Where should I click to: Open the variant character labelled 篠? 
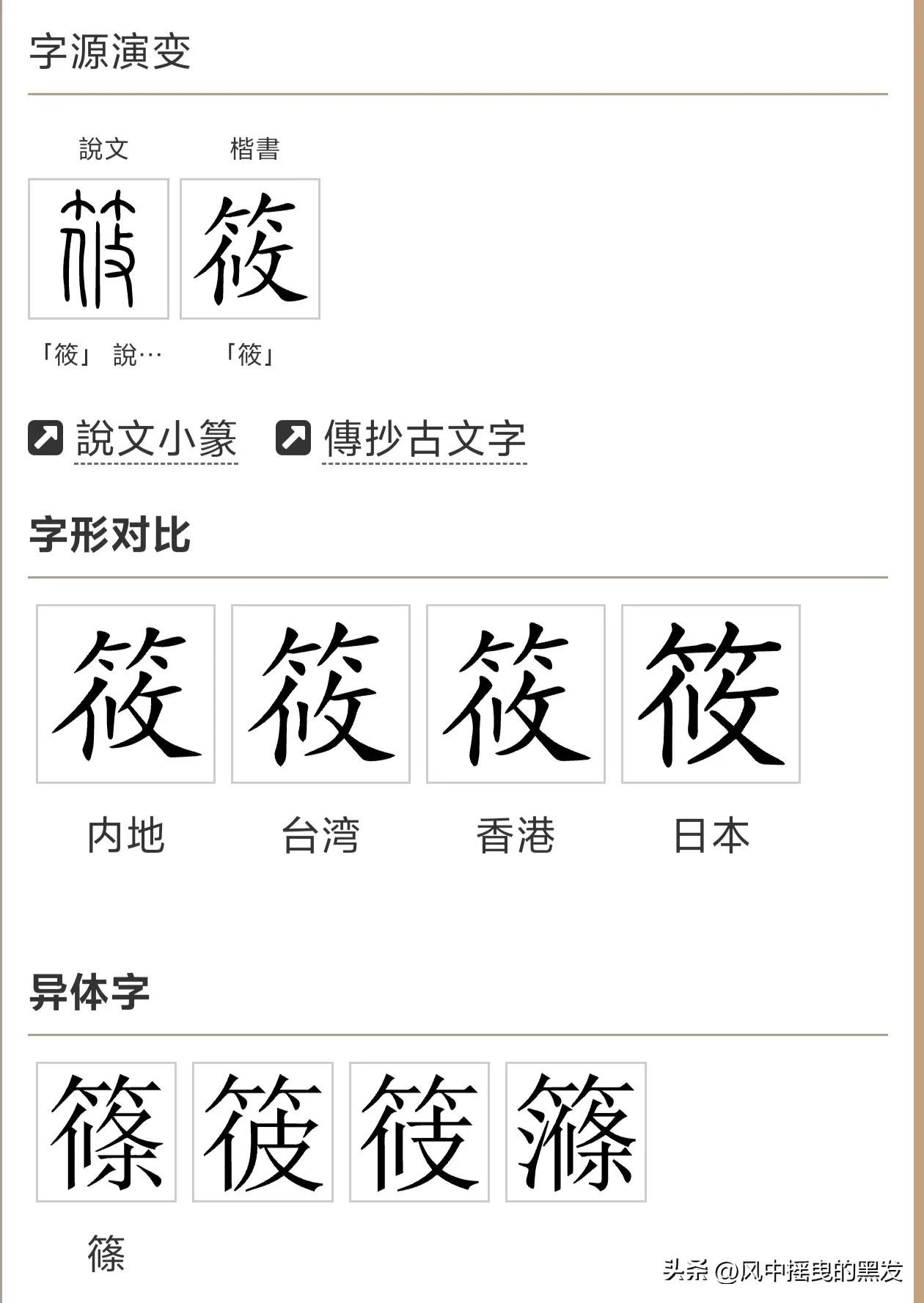click(106, 1131)
